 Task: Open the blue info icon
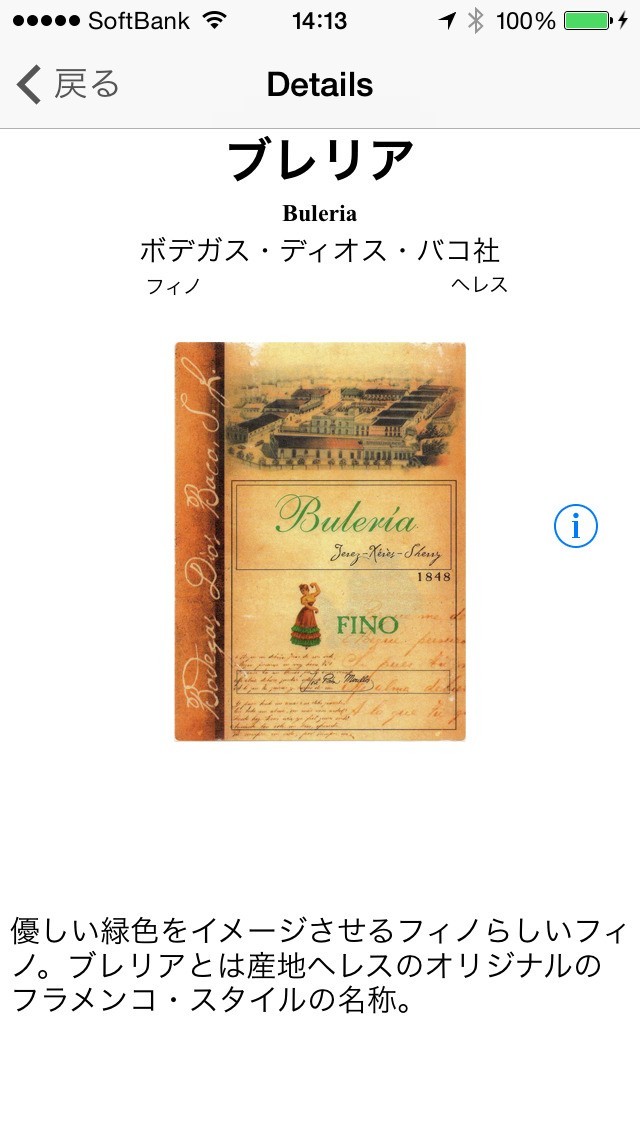[x=575, y=526]
